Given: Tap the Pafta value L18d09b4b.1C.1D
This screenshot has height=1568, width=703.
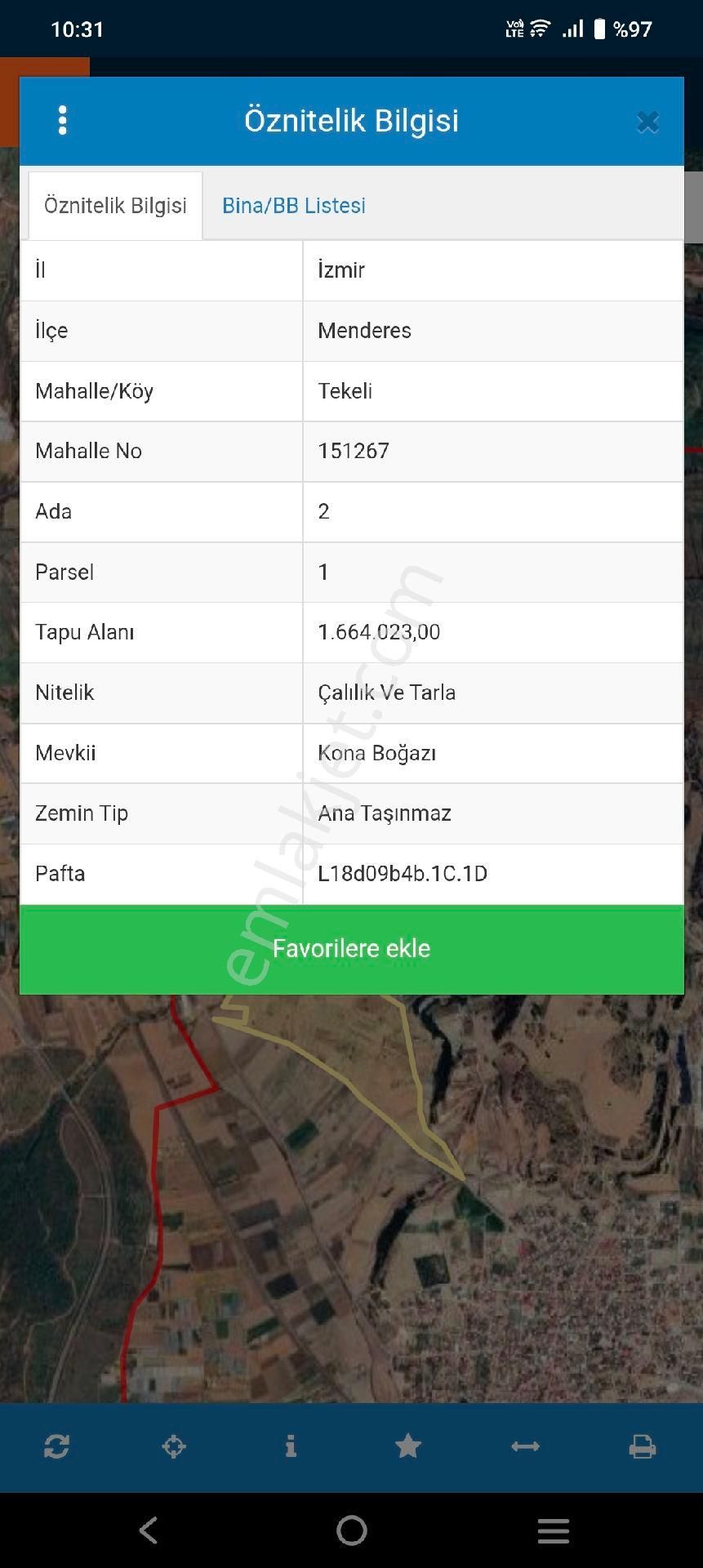Looking at the screenshot, I should coord(403,873).
